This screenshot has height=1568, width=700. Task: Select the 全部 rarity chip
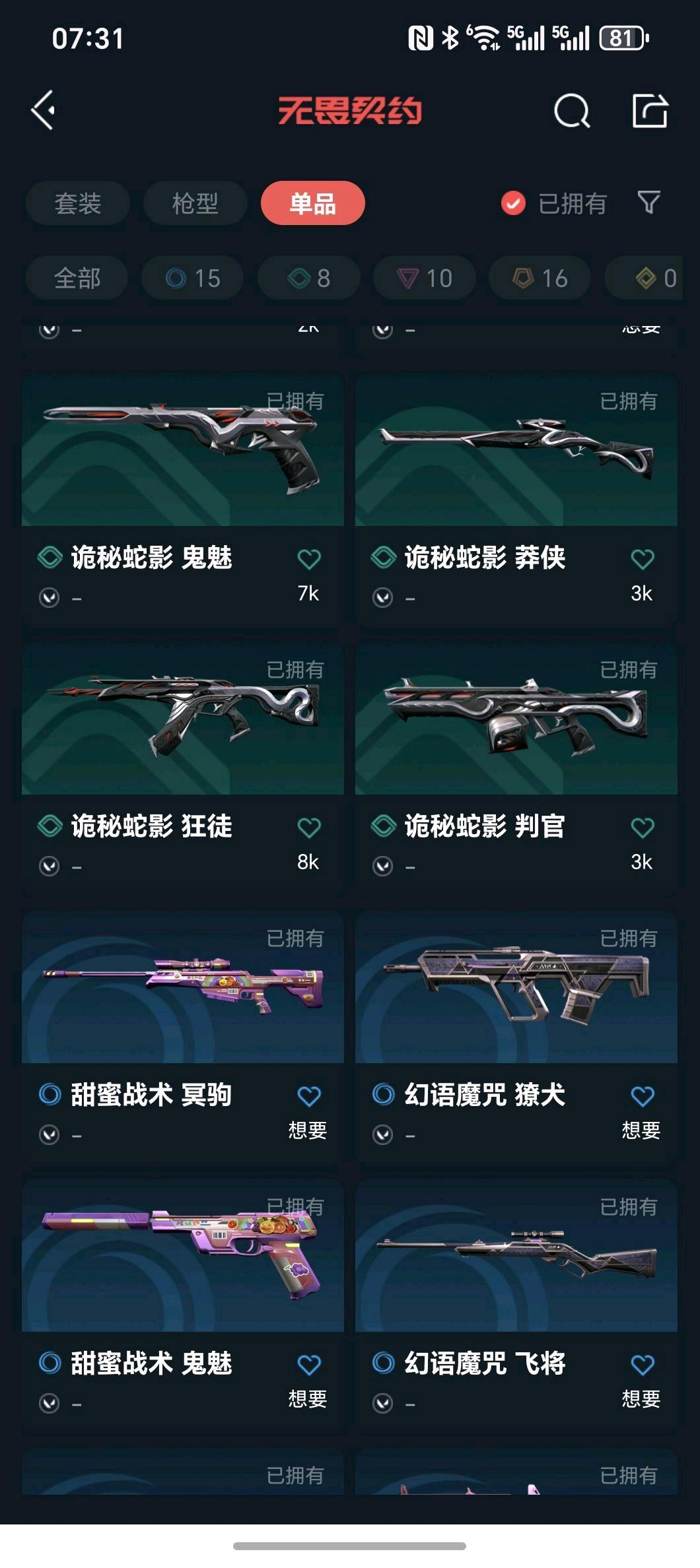tap(77, 278)
